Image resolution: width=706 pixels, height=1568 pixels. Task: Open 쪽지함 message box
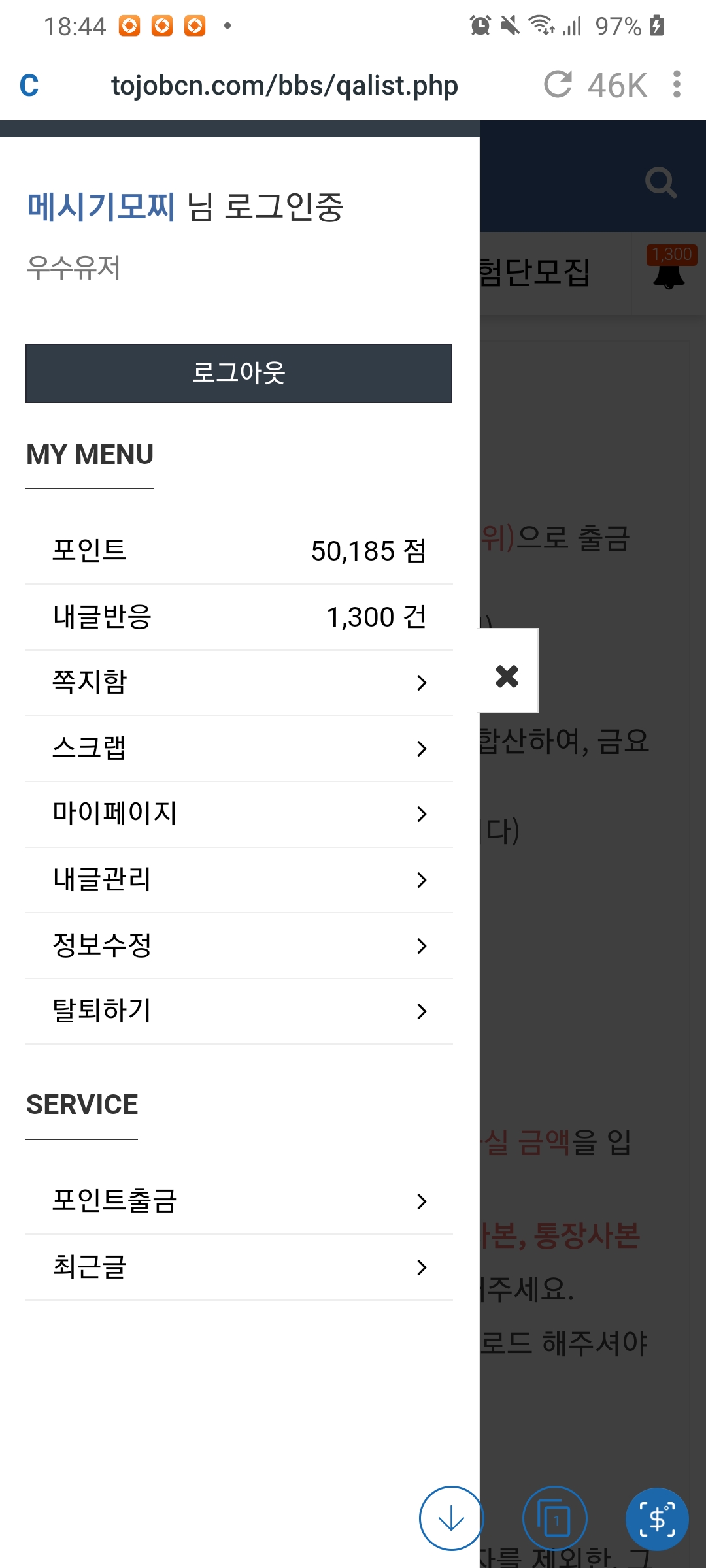[239, 683]
